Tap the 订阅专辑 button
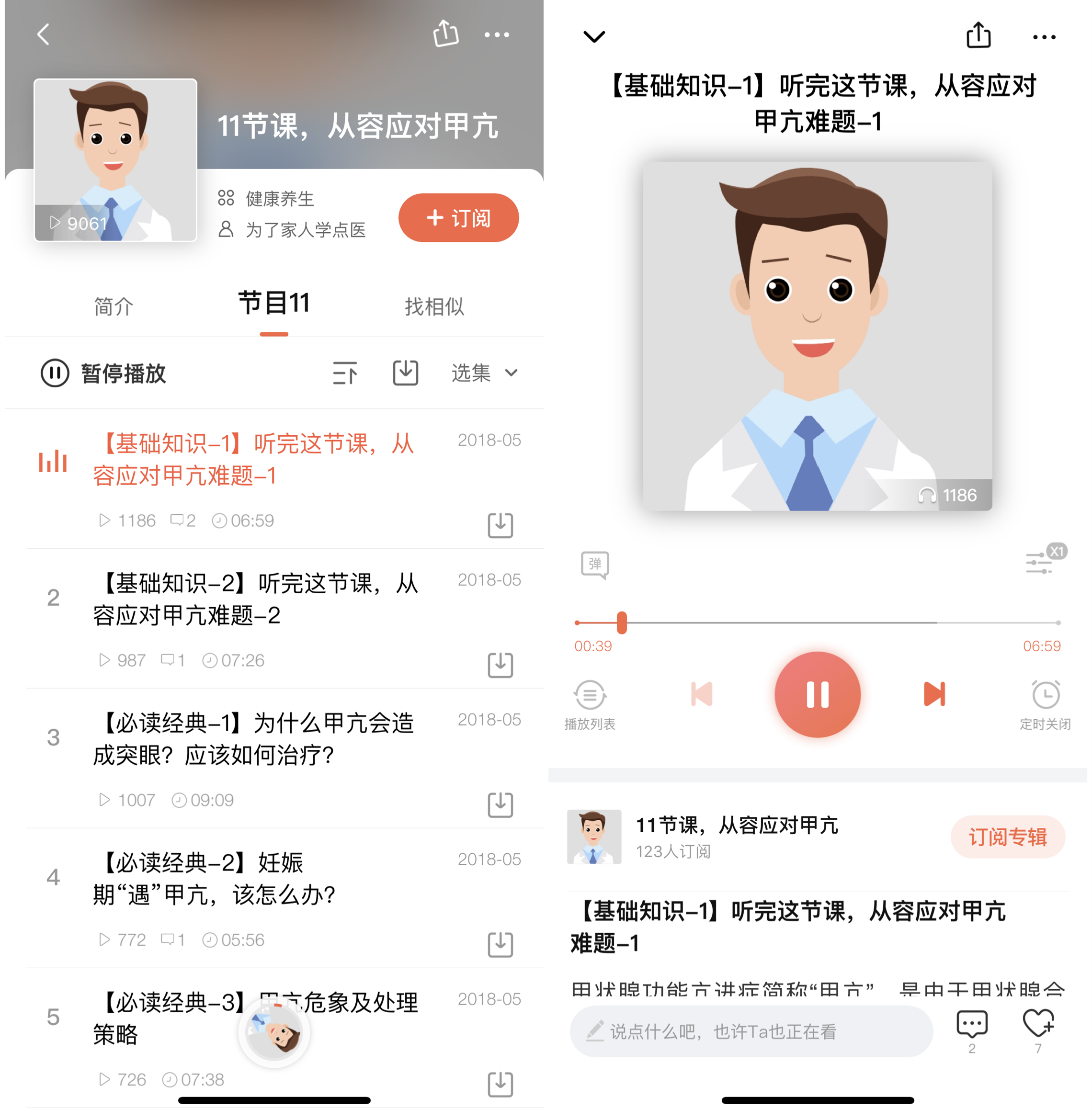Viewport: 1092px width, 1120px height. point(1008,837)
